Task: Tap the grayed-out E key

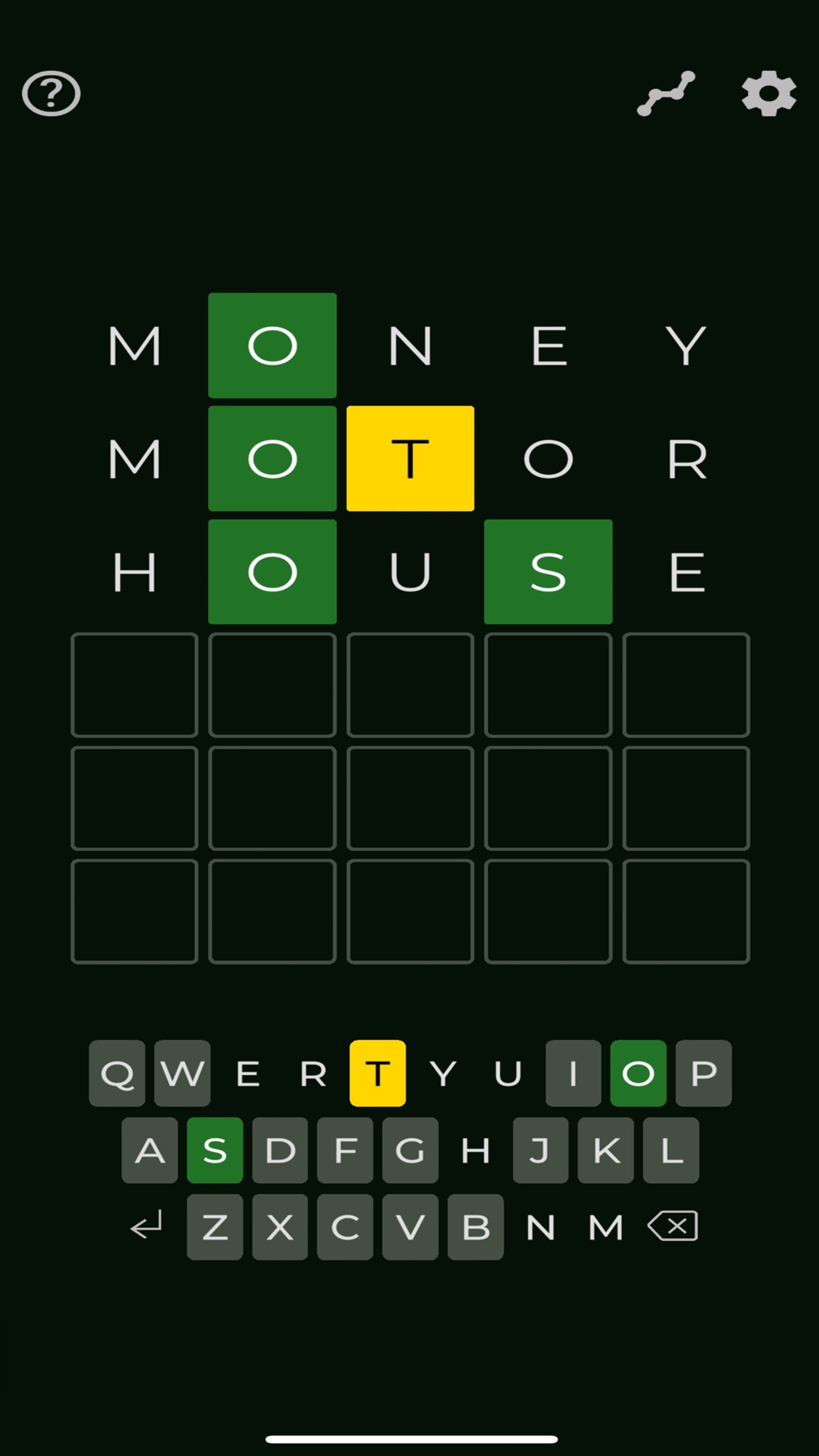Action: pos(248,1074)
